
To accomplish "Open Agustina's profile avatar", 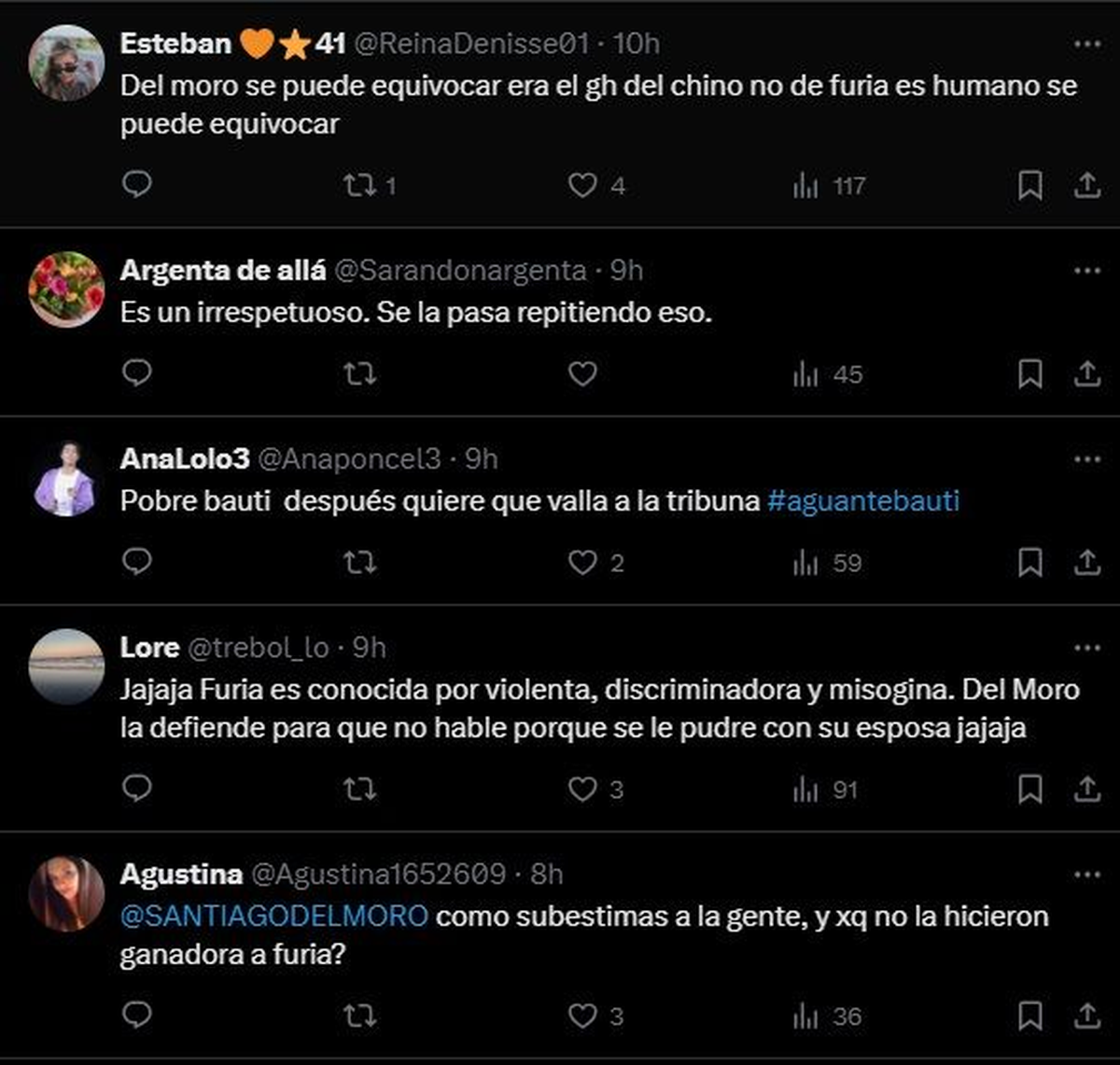I will click(66, 893).
